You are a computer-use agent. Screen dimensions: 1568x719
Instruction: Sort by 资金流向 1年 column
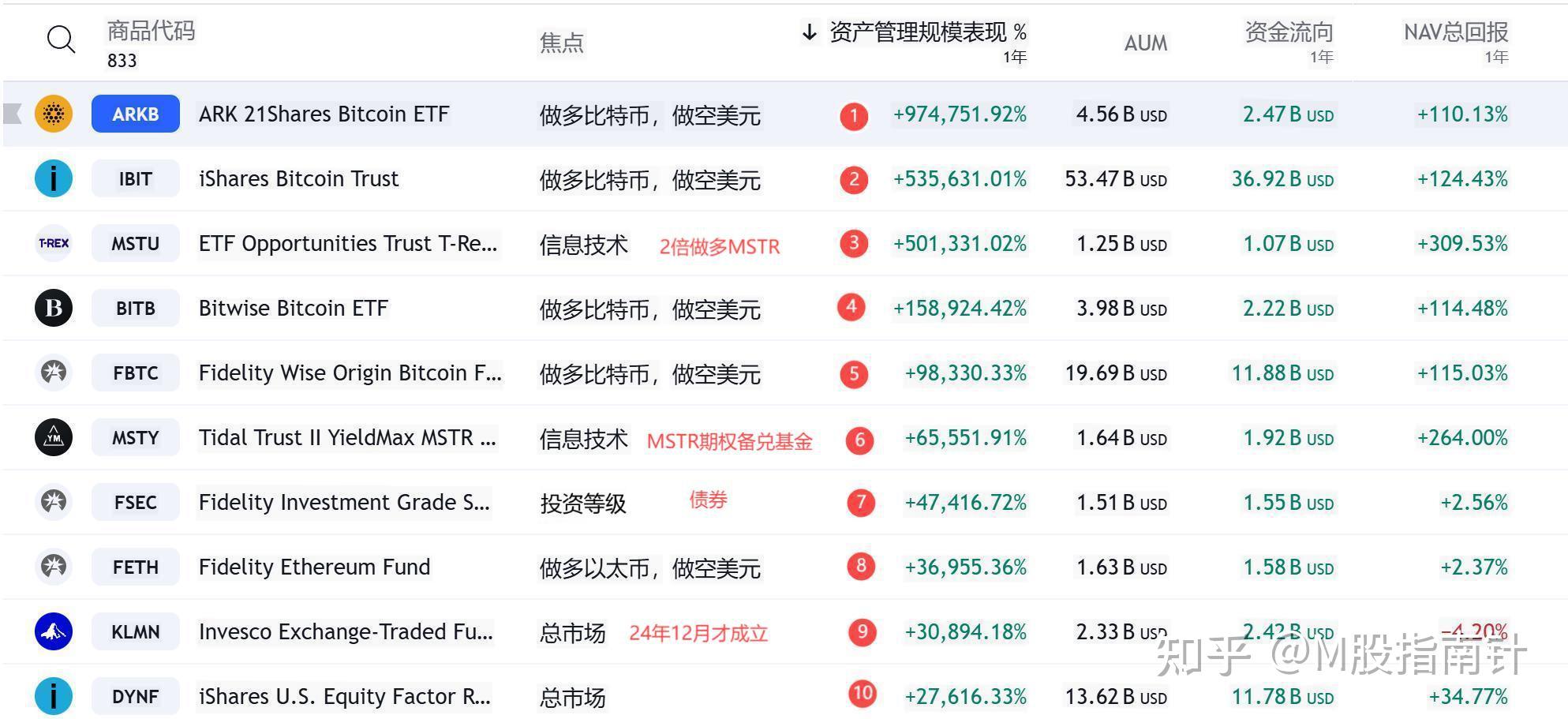(x=1289, y=32)
